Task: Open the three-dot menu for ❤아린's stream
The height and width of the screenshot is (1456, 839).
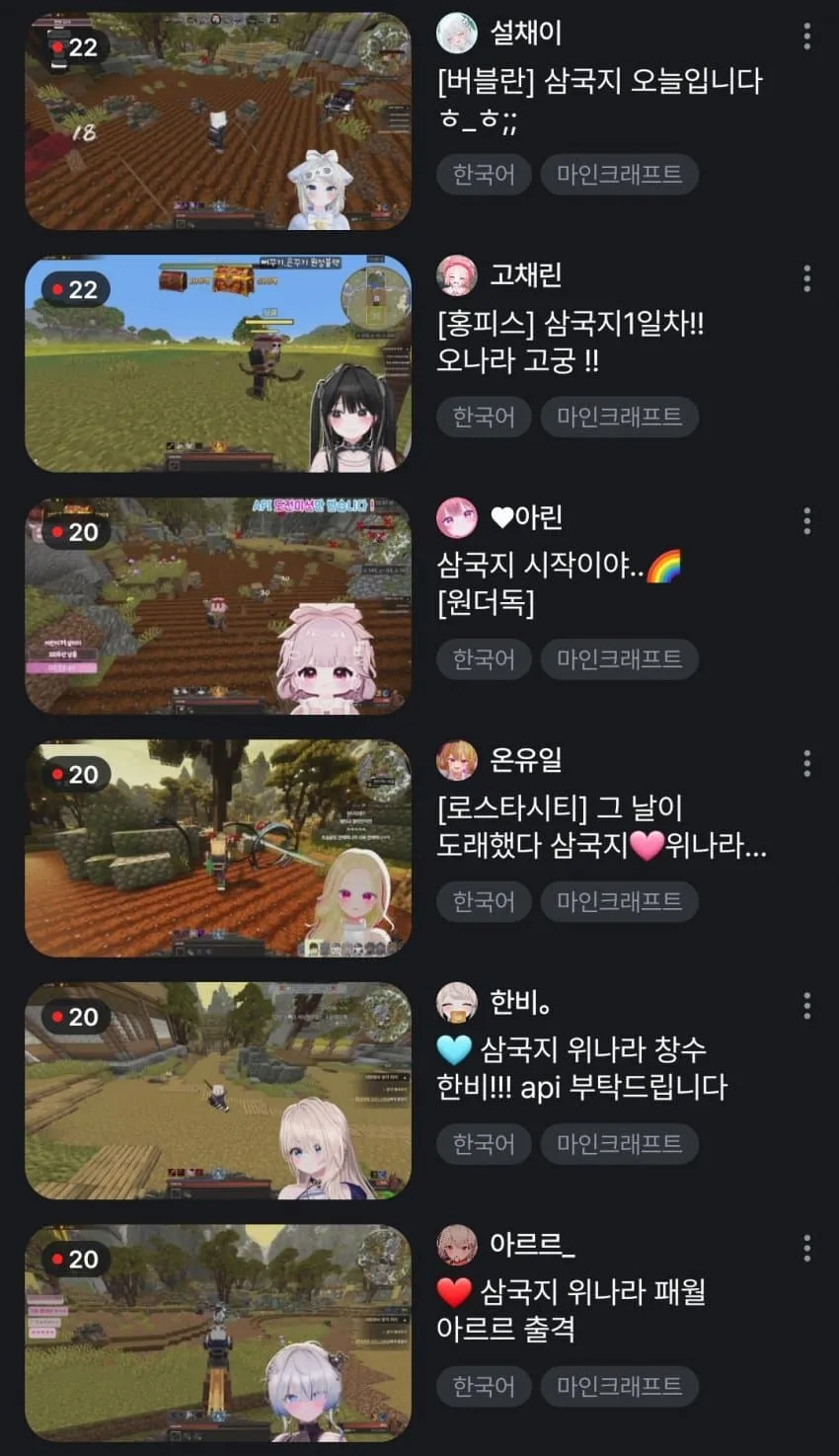Action: click(x=807, y=521)
